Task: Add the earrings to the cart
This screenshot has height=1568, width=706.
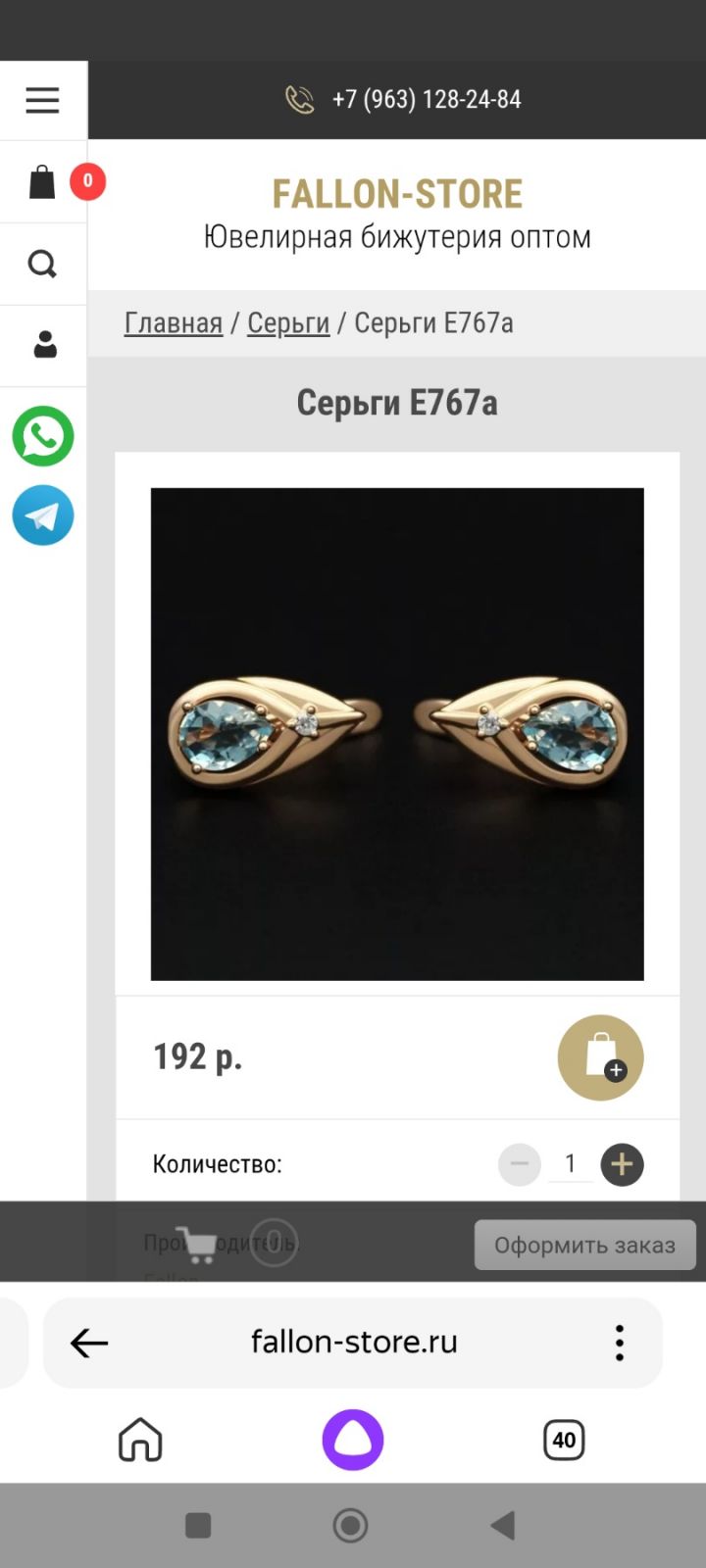Action: click(600, 1057)
